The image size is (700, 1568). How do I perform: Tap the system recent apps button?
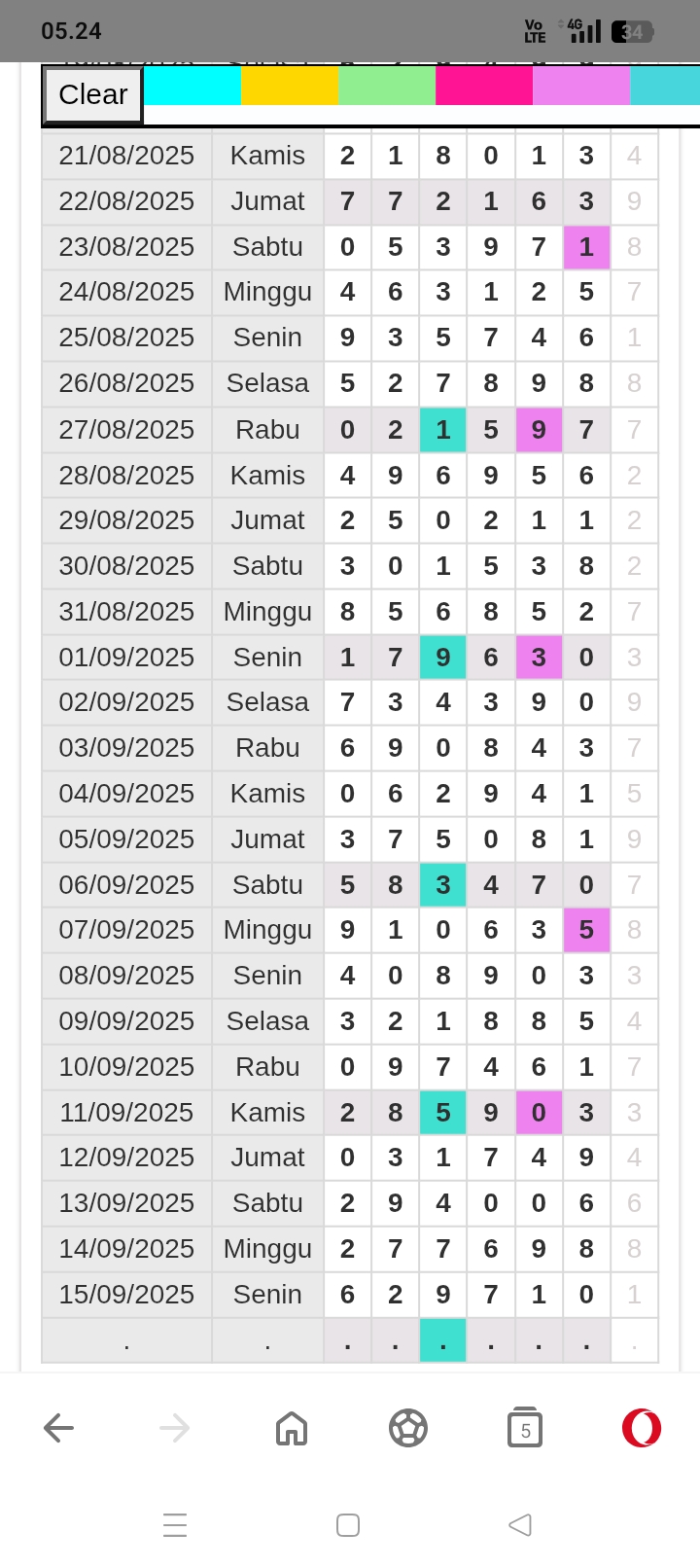click(175, 1524)
